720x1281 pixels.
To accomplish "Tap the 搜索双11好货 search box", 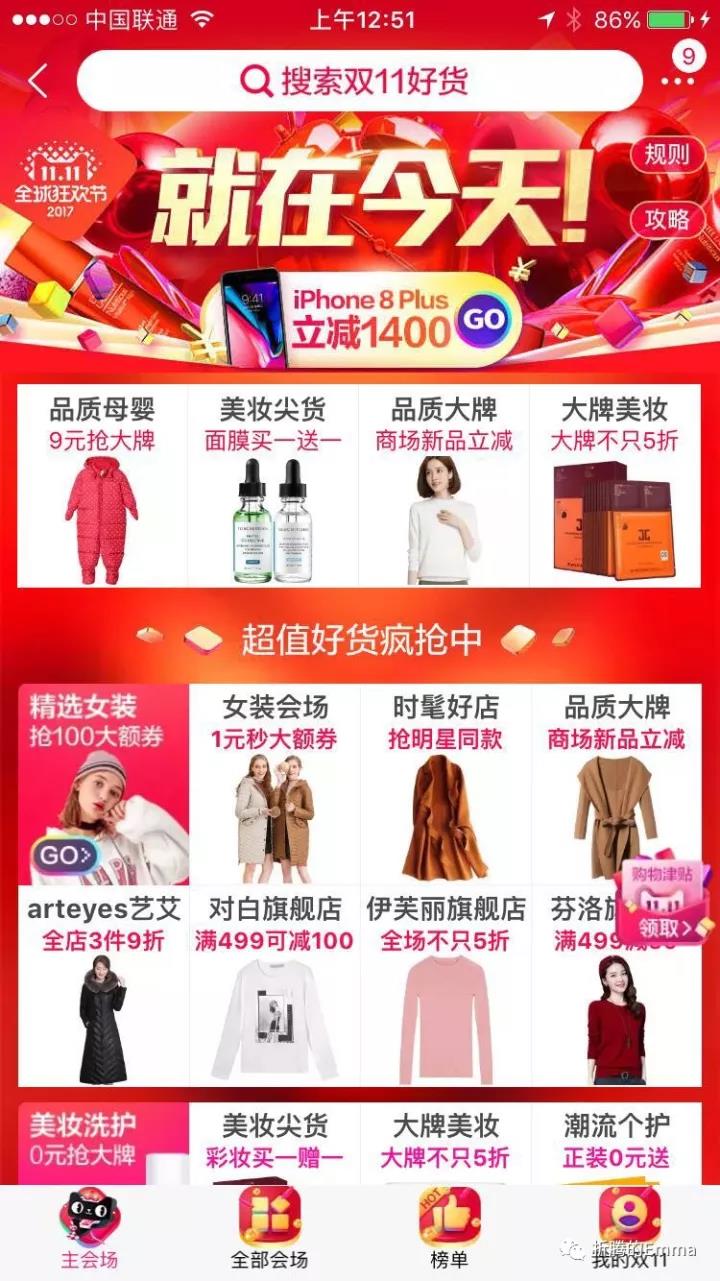I will coord(360,81).
